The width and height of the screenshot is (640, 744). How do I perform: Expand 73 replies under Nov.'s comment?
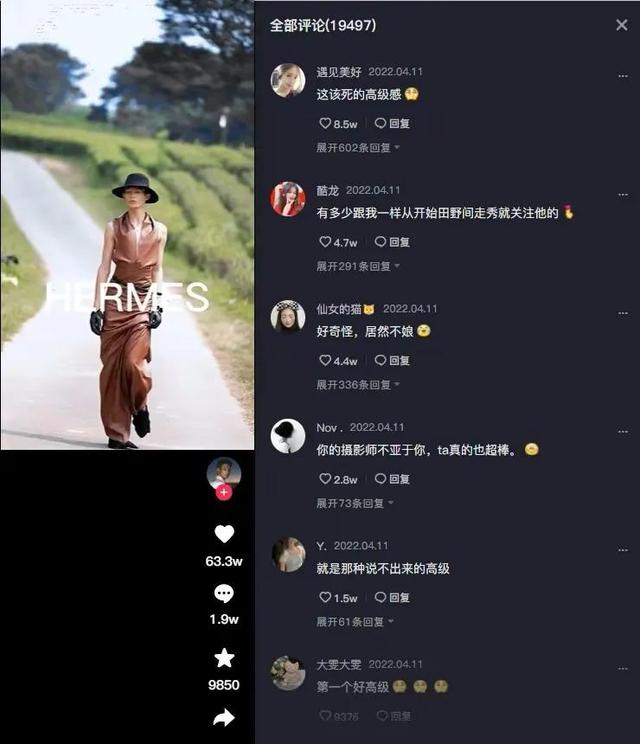(354, 503)
